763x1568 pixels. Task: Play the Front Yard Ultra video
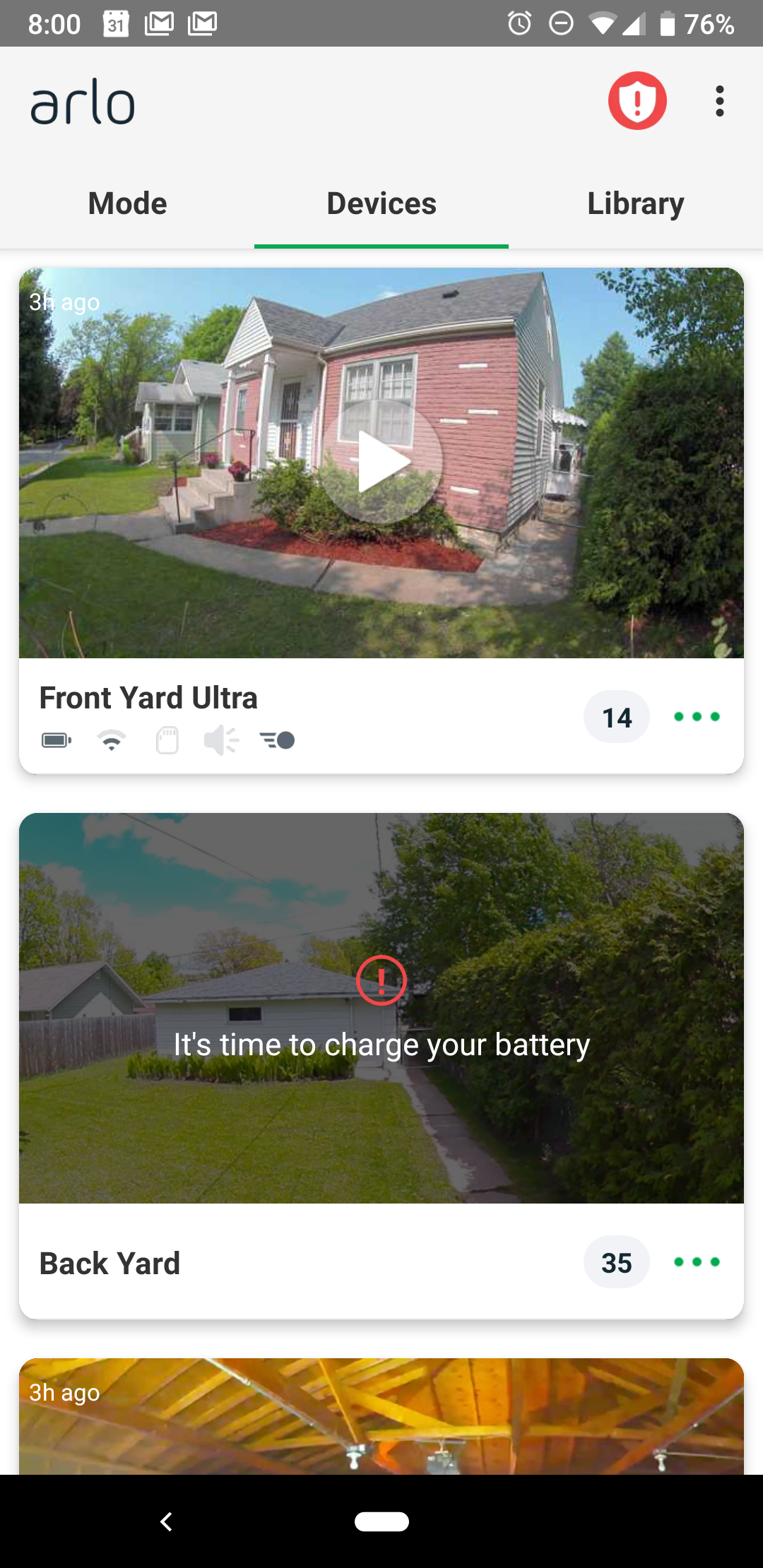tap(381, 462)
